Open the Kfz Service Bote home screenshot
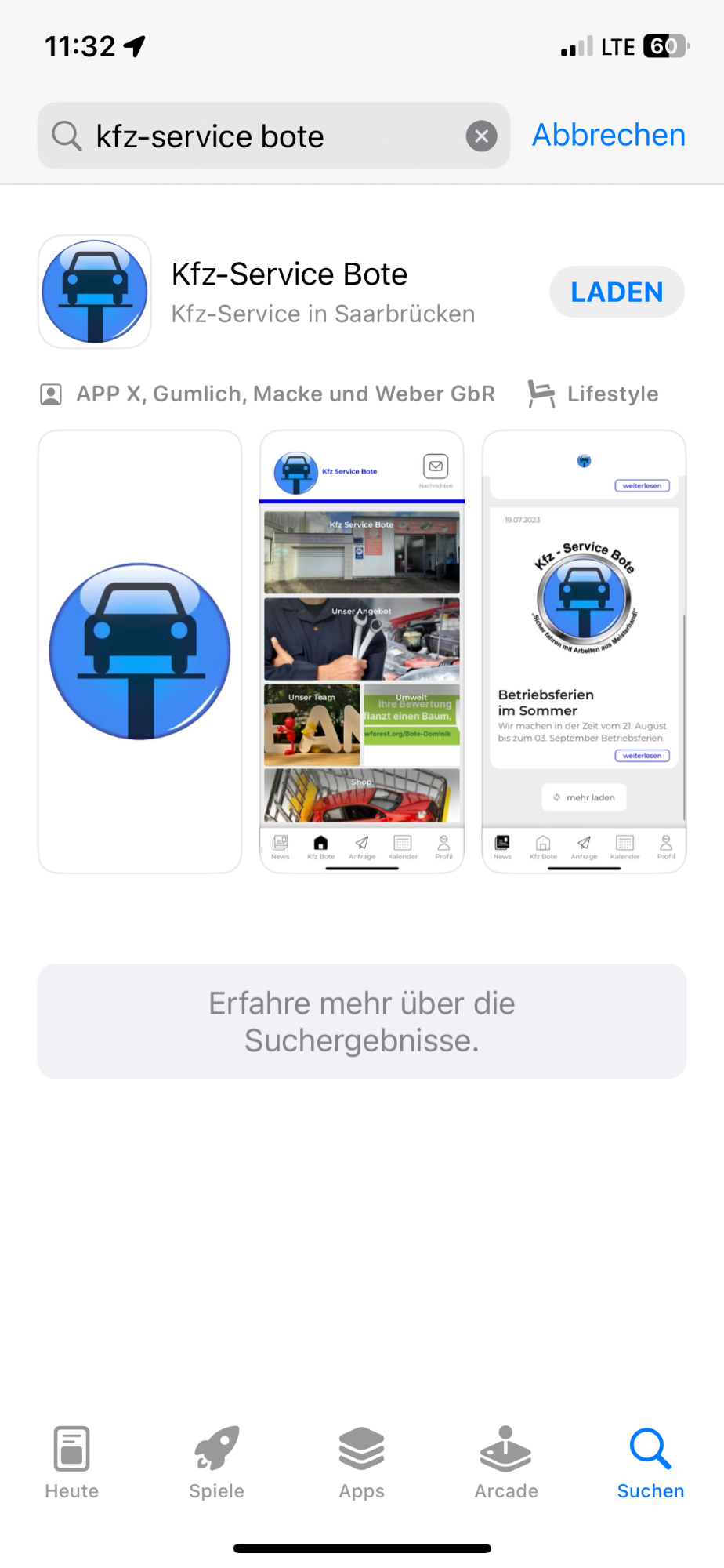This screenshot has height=1568, width=724. click(361, 651)
